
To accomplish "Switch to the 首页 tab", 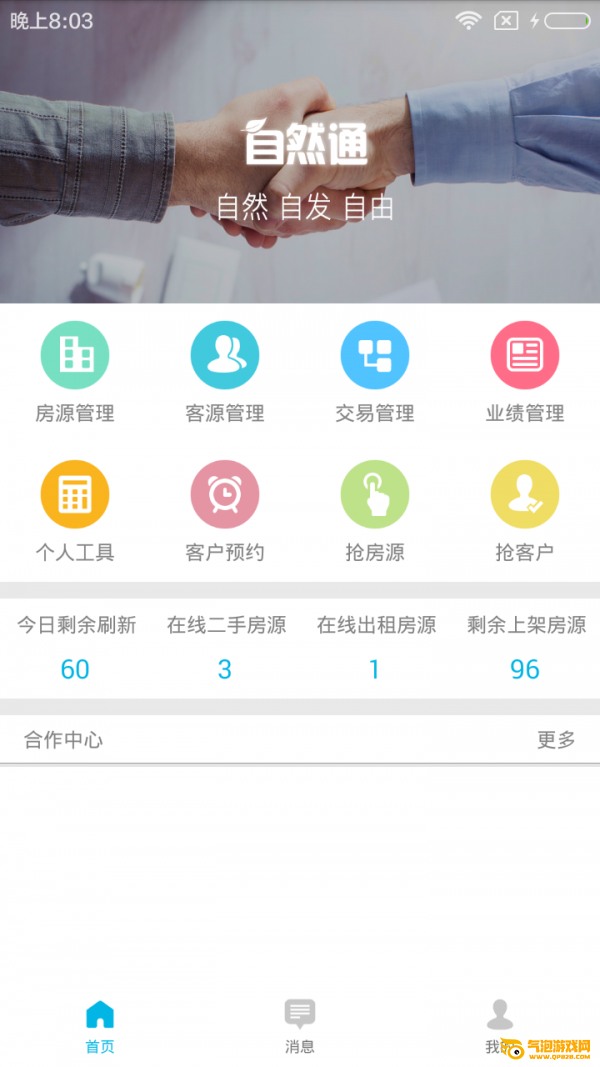I will [x=100, y=1025].
